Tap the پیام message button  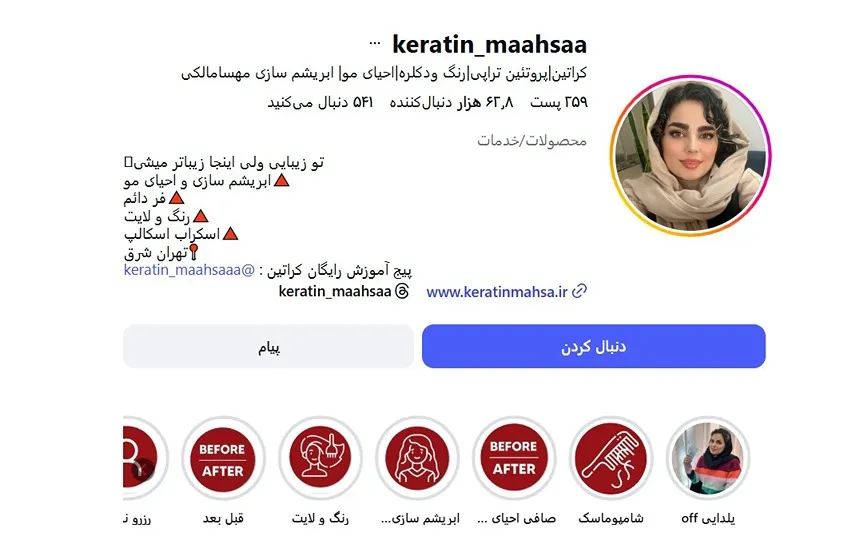pos(268,347)
